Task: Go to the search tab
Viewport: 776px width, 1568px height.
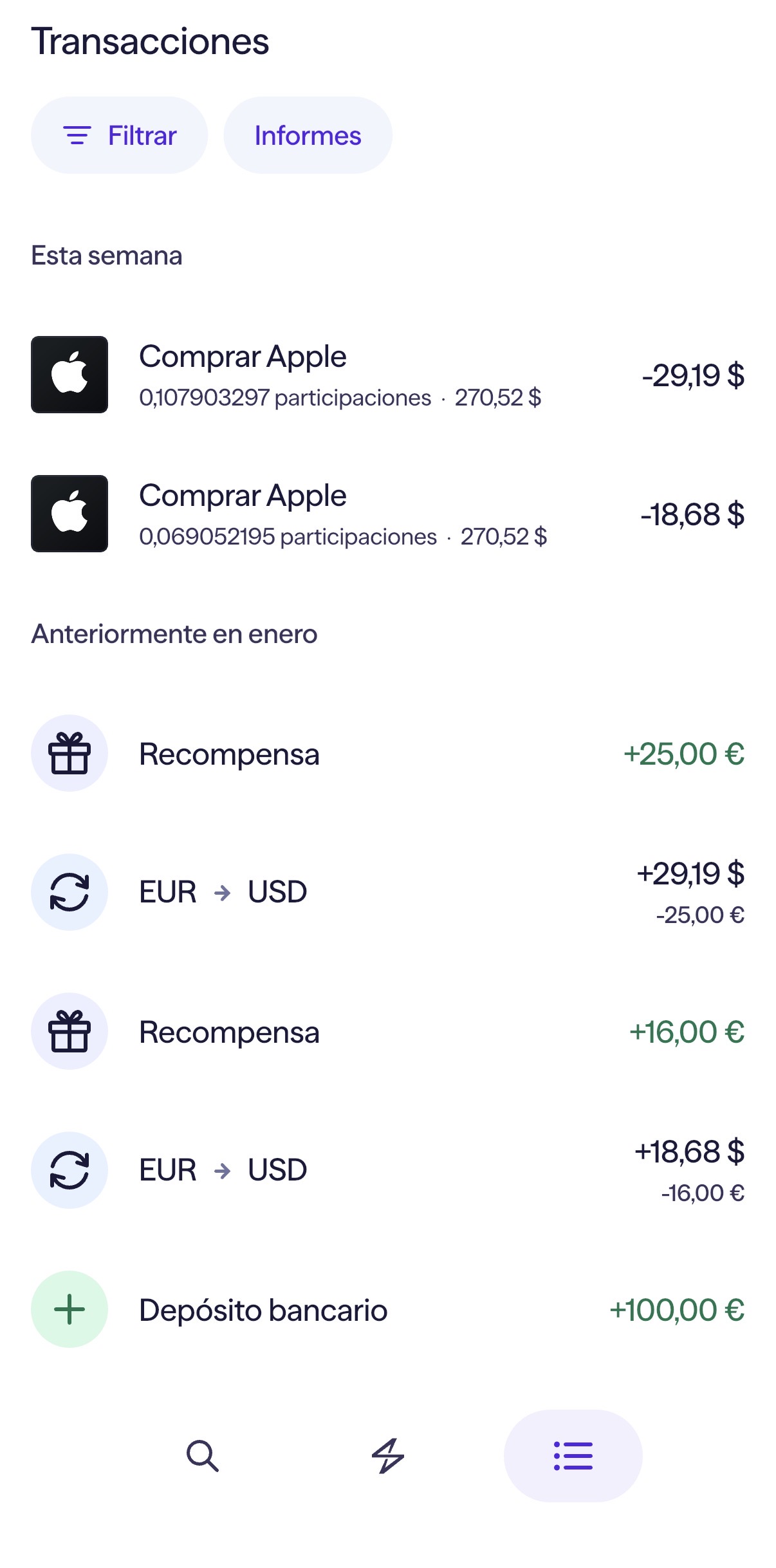Action: pyautogui.click(x=203, y=1456)
